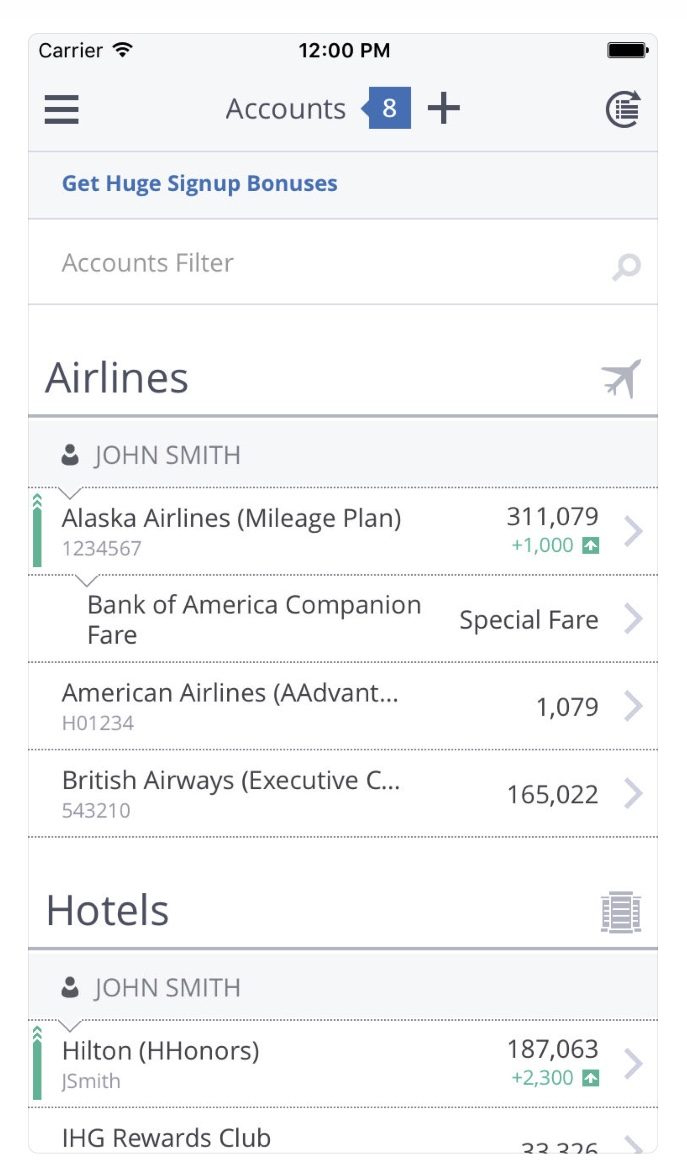Open Hilton HHonors account details
Viewport: 687px width, 1165px height.
coord(343,1064)
